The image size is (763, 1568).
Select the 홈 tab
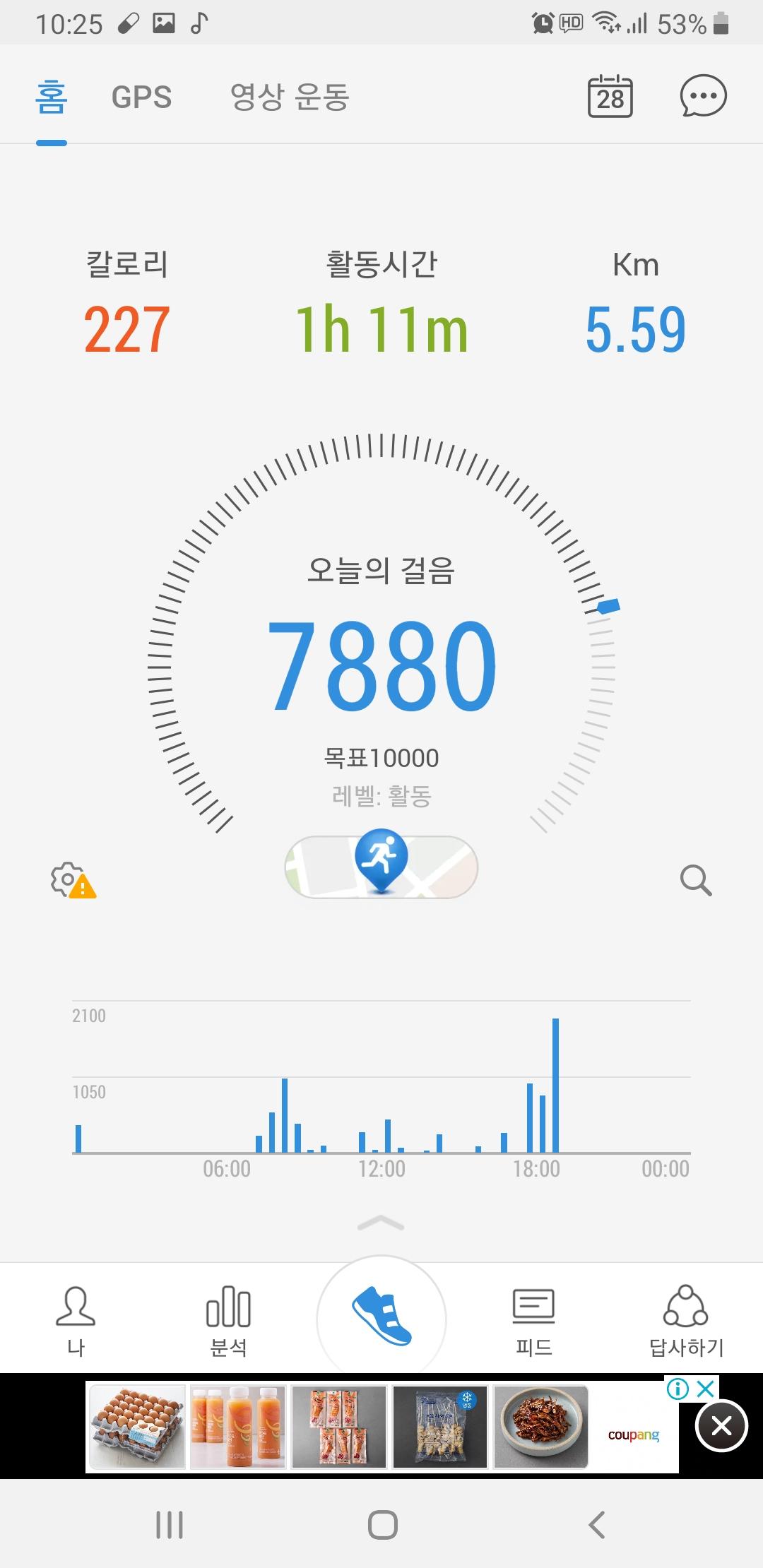coord(51,97)
